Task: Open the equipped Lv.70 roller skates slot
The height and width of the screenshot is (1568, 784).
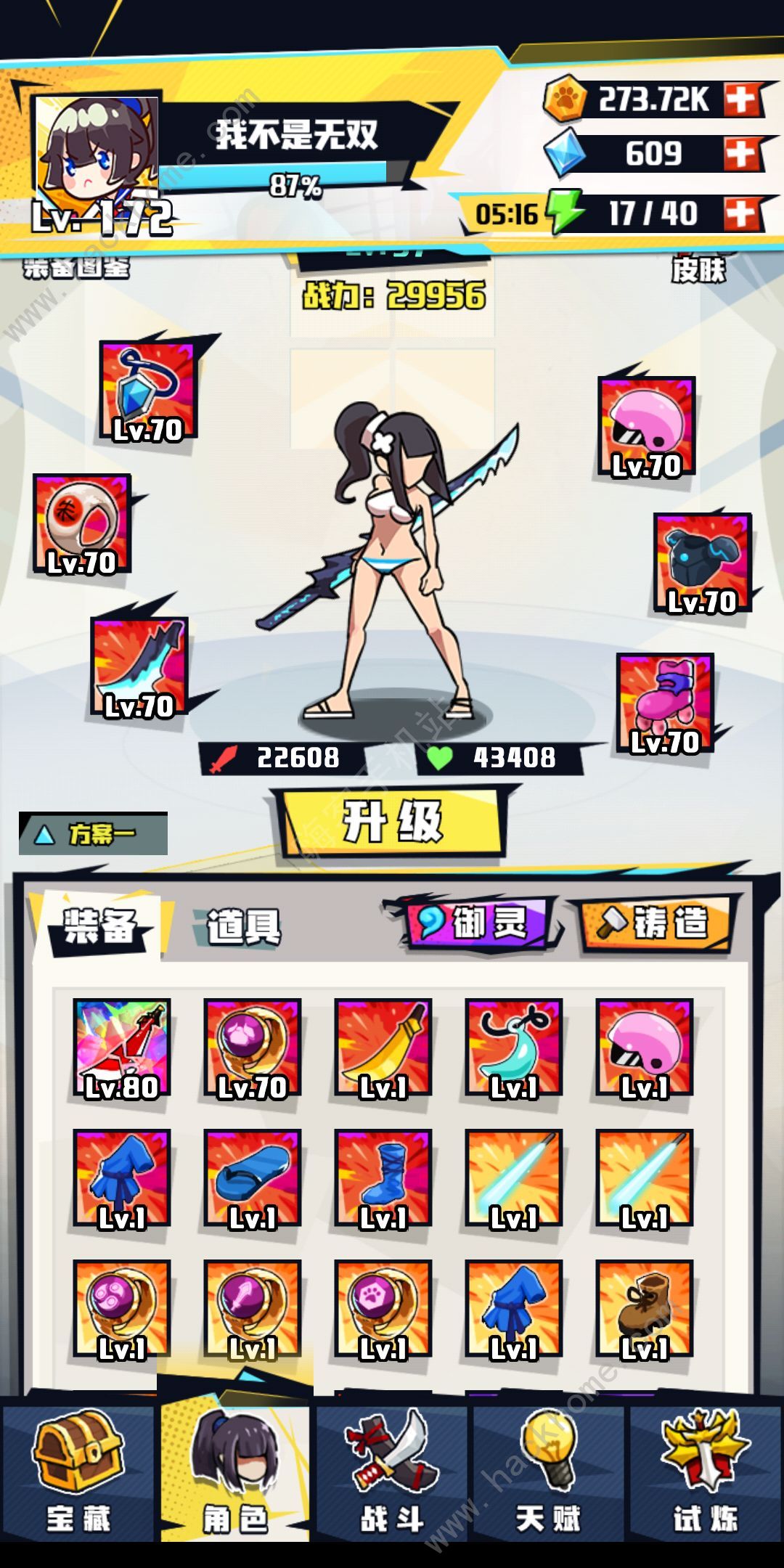Action: (x=665, y=703)
